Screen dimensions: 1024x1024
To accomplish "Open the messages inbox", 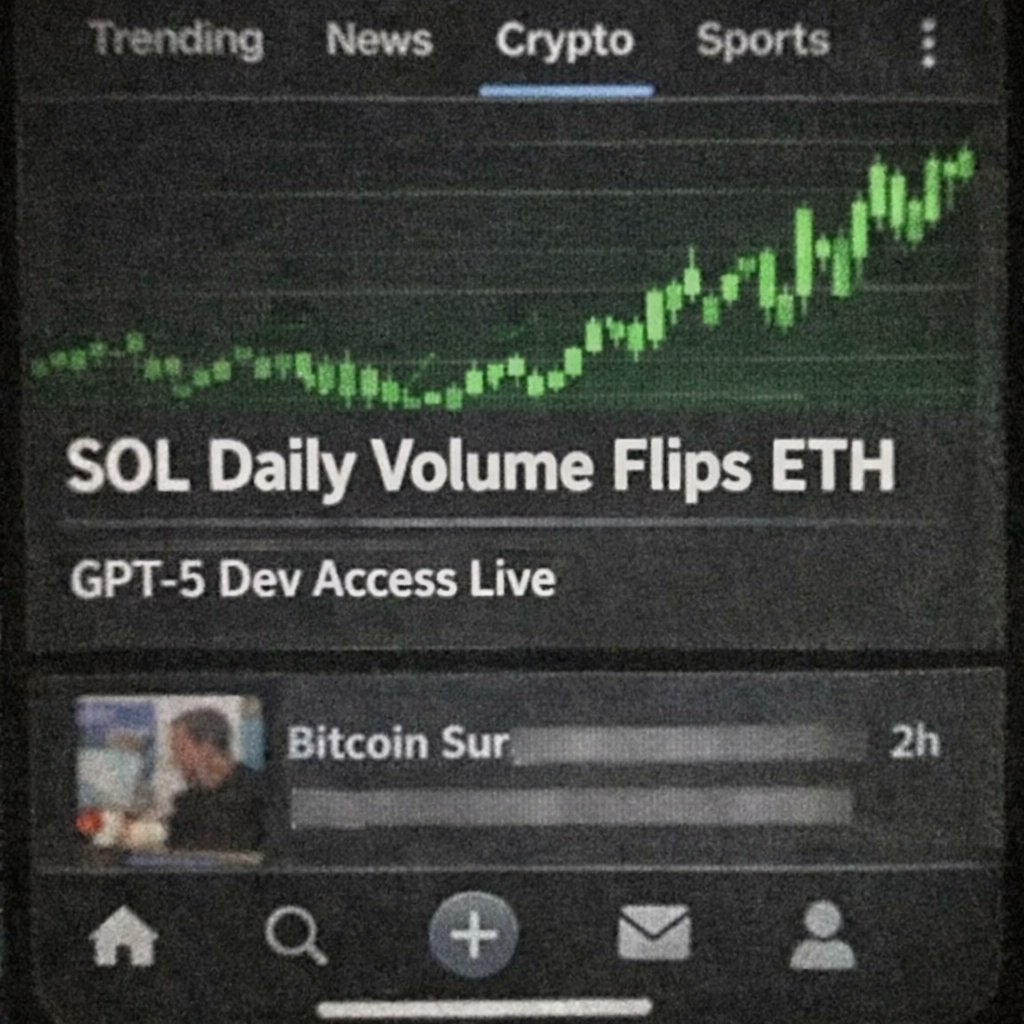I will [x=654, y=934].
